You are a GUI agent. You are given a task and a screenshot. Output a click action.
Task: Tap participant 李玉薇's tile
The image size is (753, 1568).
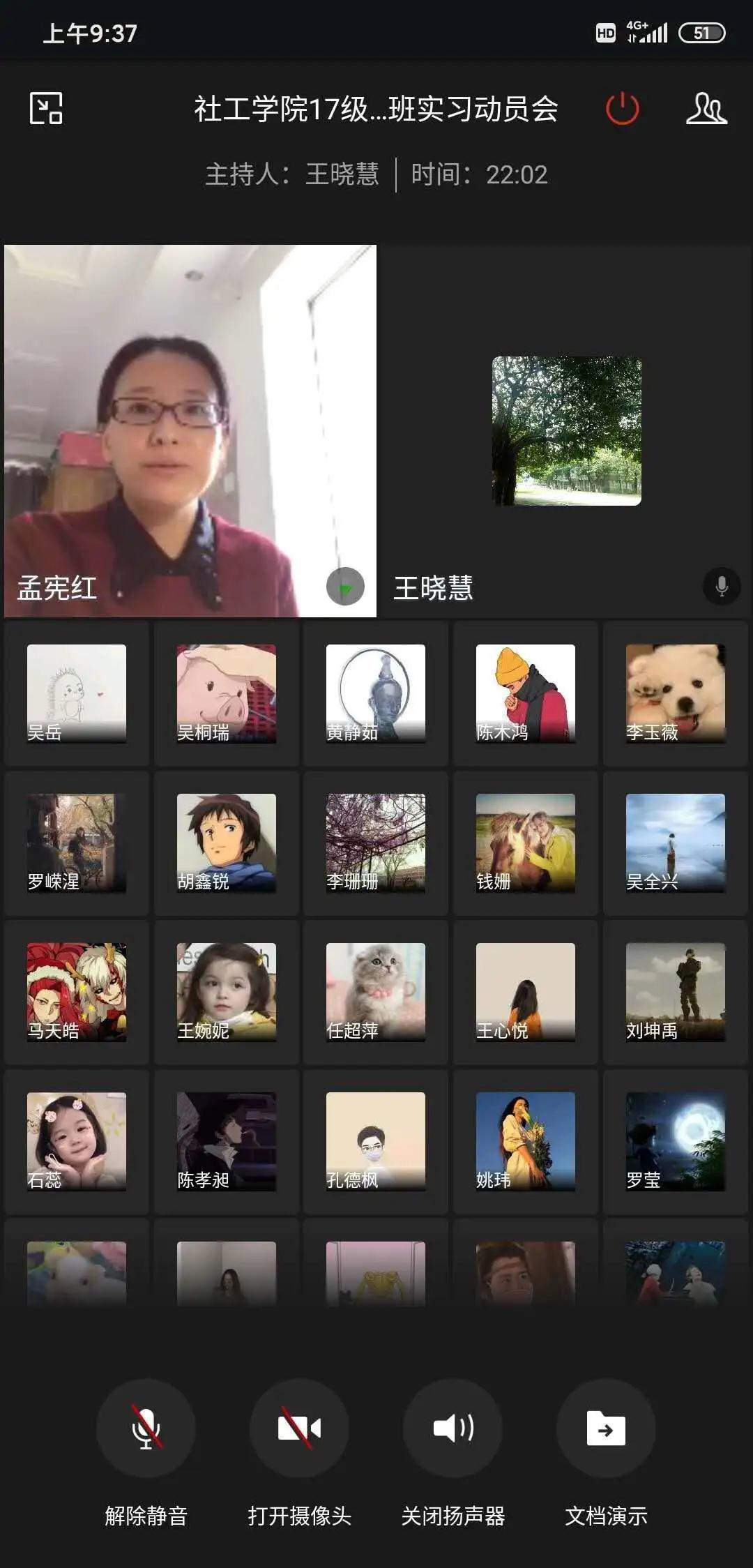point(675,693)
